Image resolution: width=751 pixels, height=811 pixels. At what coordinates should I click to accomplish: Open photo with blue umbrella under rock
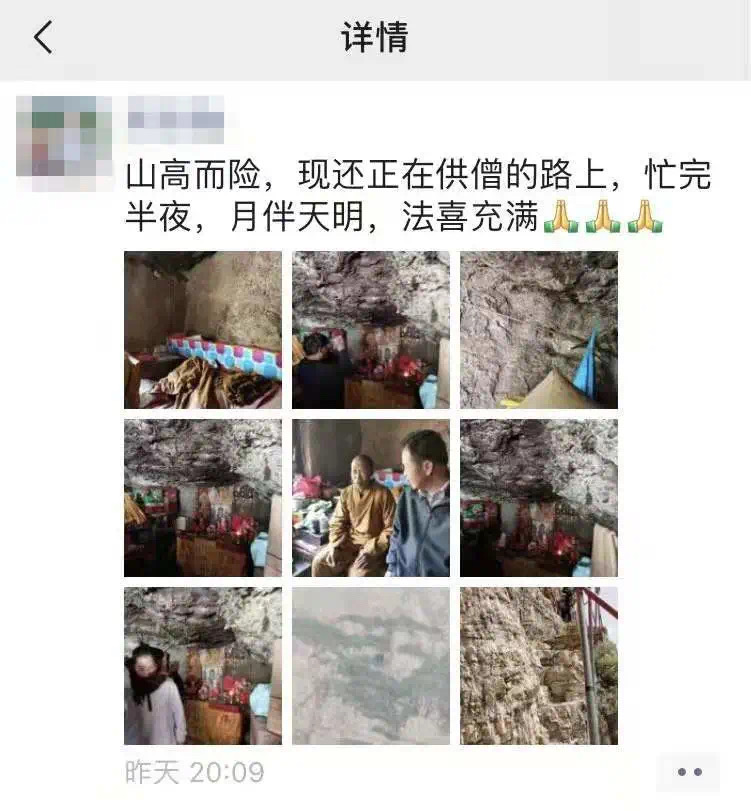pyautogui.click(x=539, y=330)
